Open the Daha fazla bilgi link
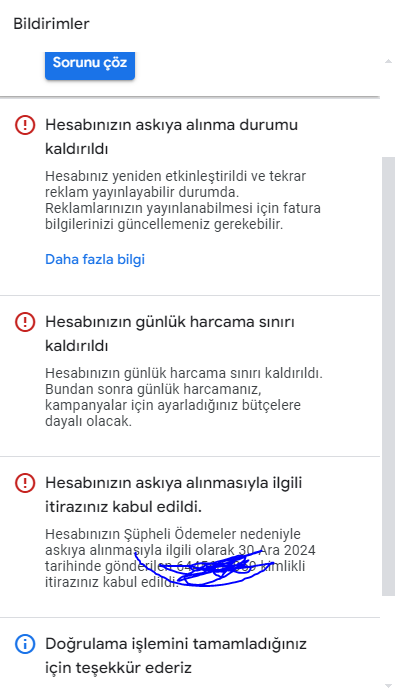This screenshot has height=689, width=396. (x=95, y=259)
